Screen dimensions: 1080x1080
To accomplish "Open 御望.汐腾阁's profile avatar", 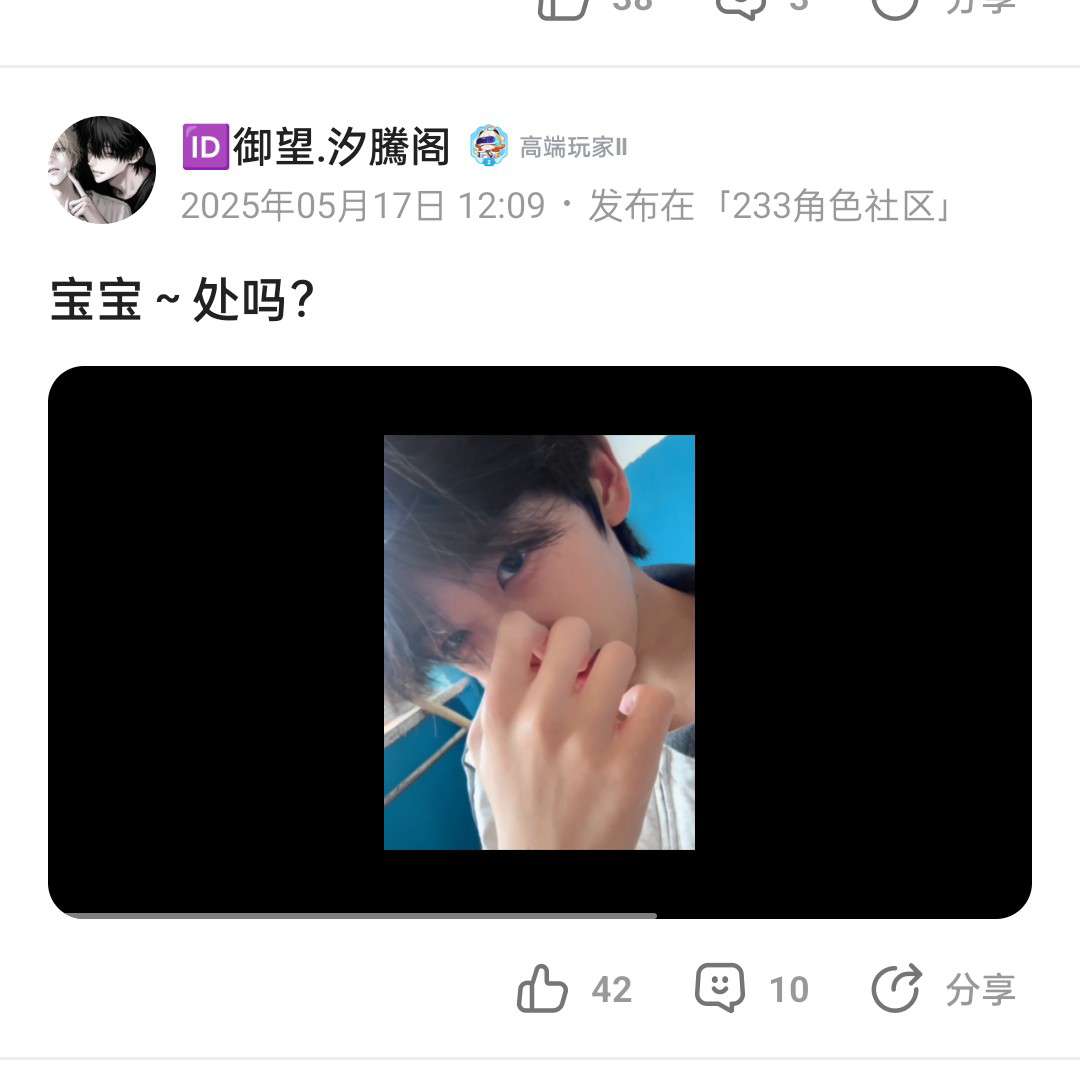I will point(102,169).
